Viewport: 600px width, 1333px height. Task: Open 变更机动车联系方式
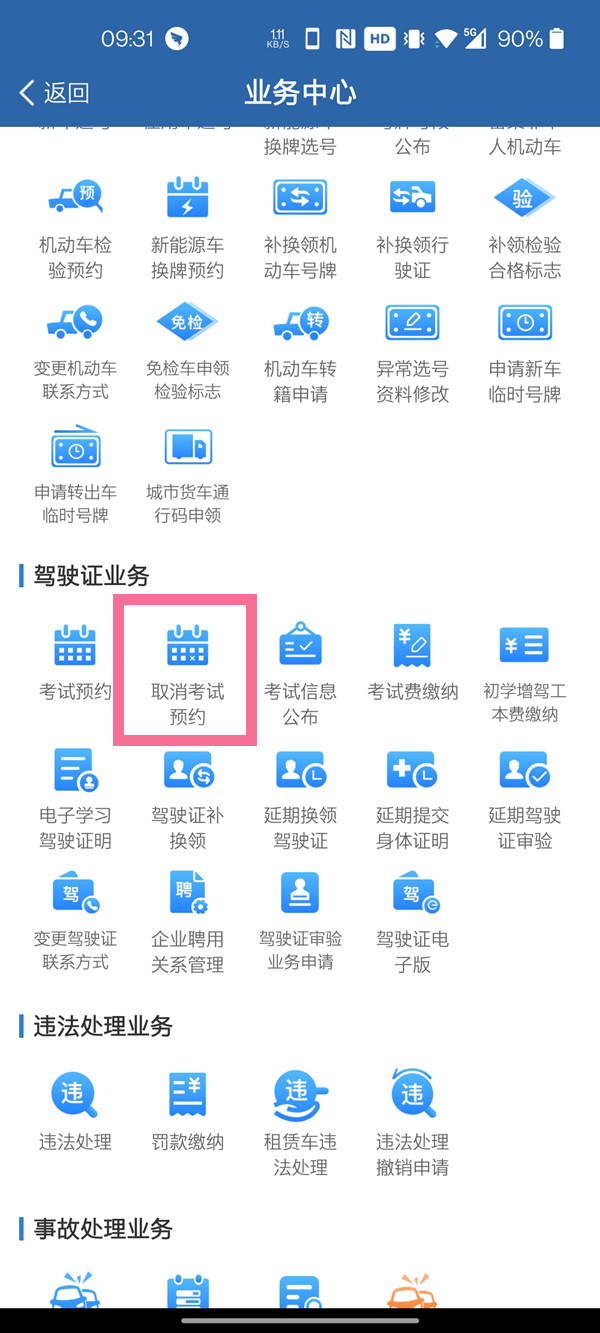click(x=75, y=350)
